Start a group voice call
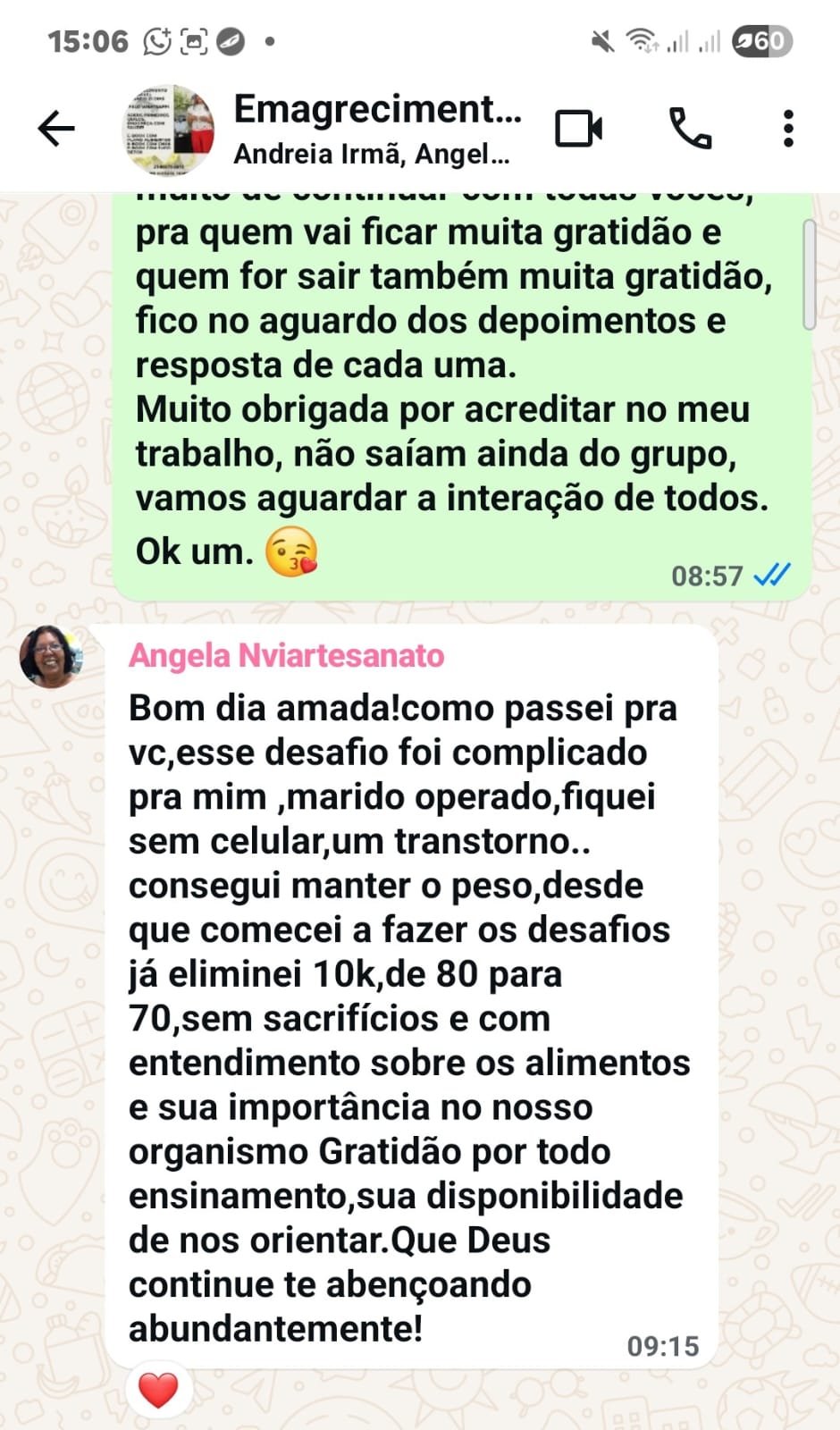 click(690, 129)
